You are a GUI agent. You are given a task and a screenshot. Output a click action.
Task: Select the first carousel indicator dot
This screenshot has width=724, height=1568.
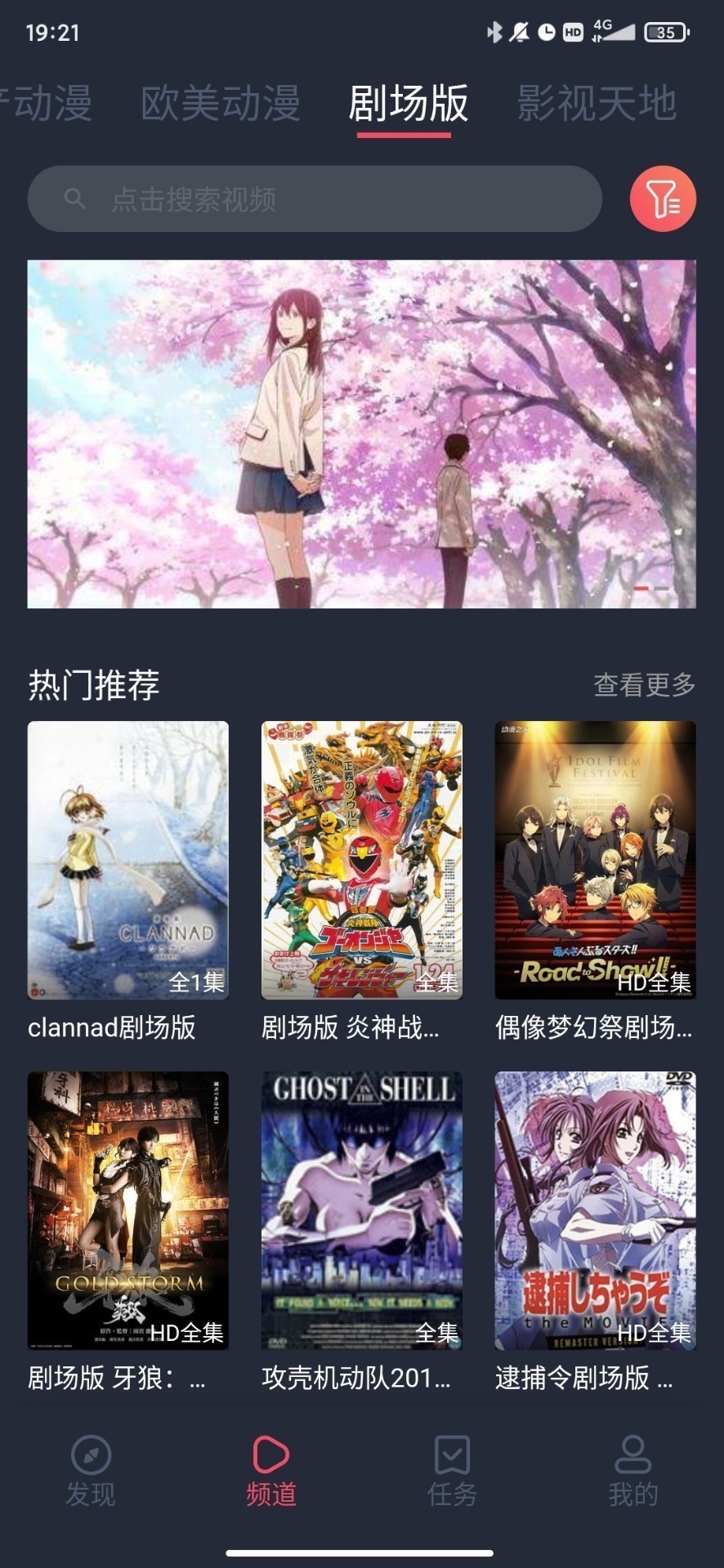[x=643, y=590]
